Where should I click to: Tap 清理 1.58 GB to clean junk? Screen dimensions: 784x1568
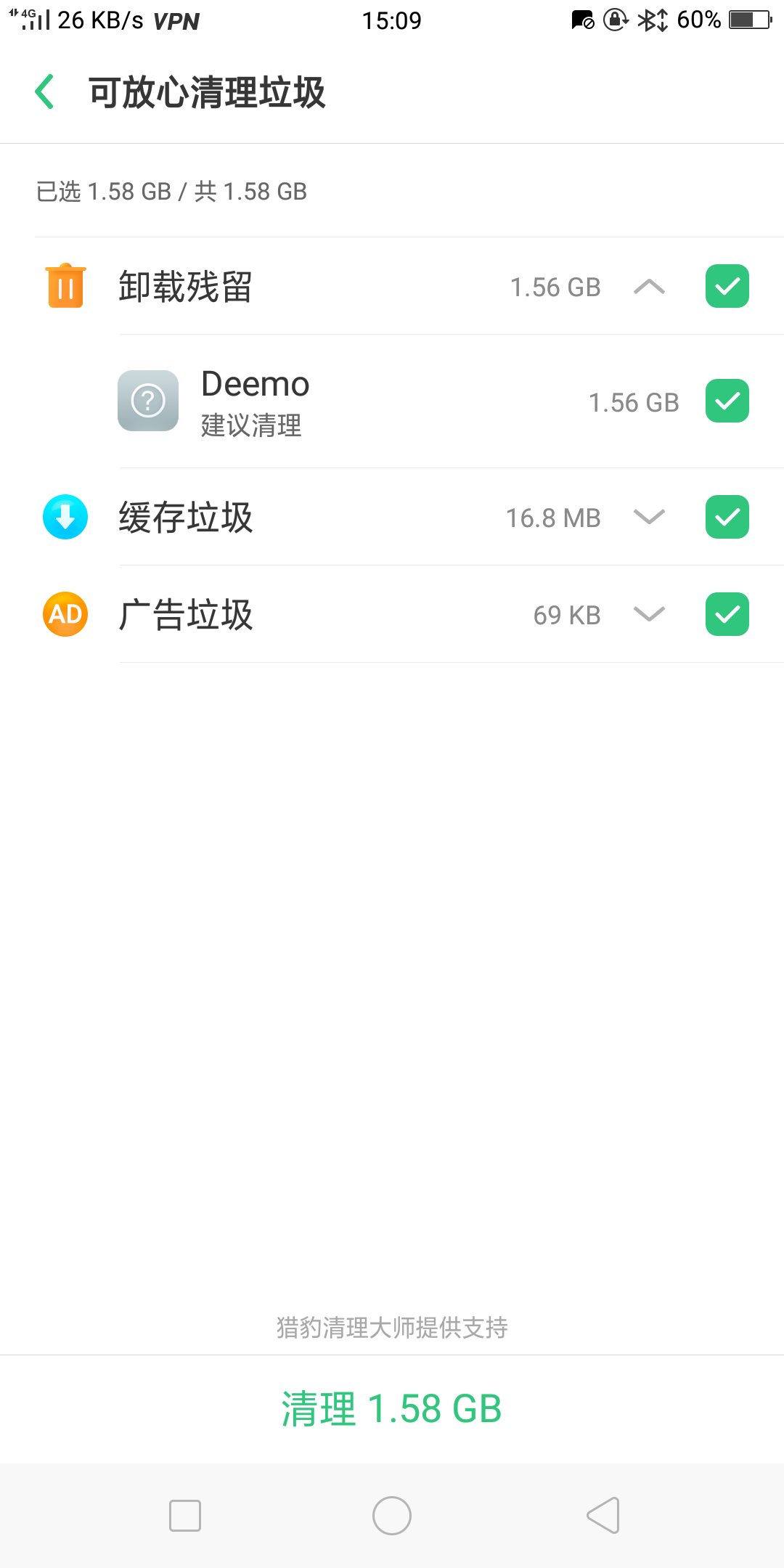392,1409
